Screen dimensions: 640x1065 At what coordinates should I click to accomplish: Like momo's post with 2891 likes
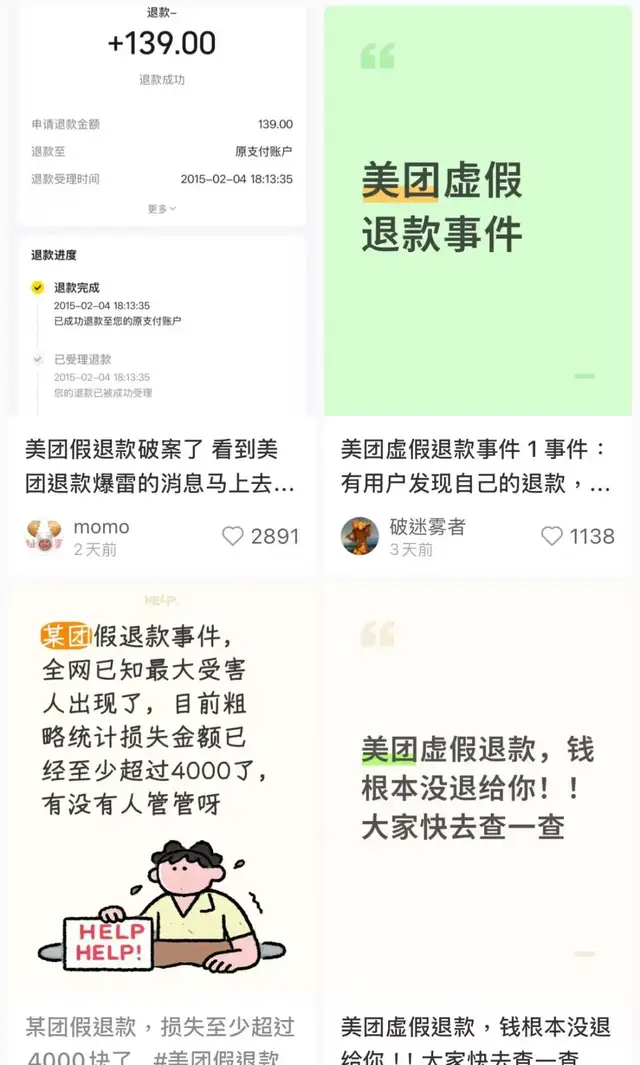coord(233,537)
